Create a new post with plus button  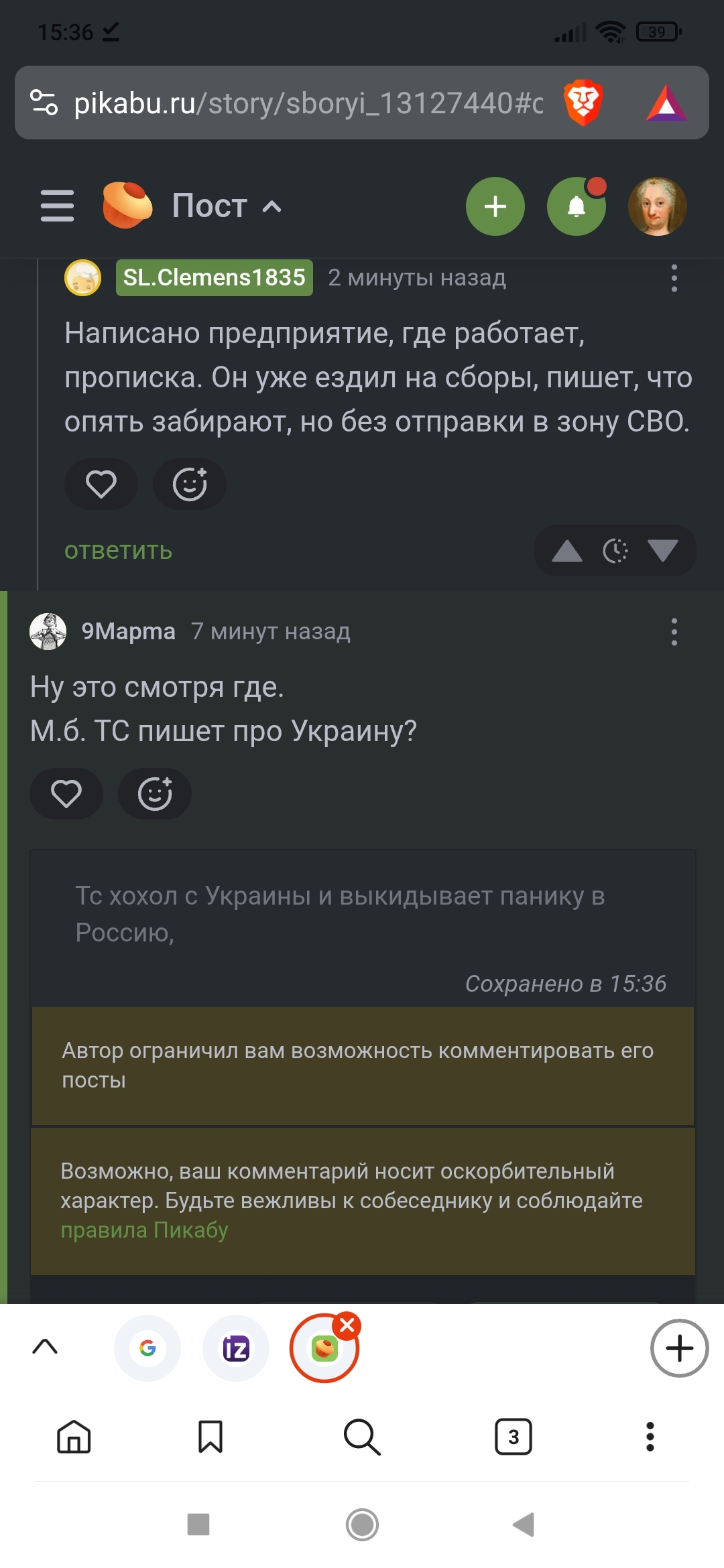pos(495,206)
